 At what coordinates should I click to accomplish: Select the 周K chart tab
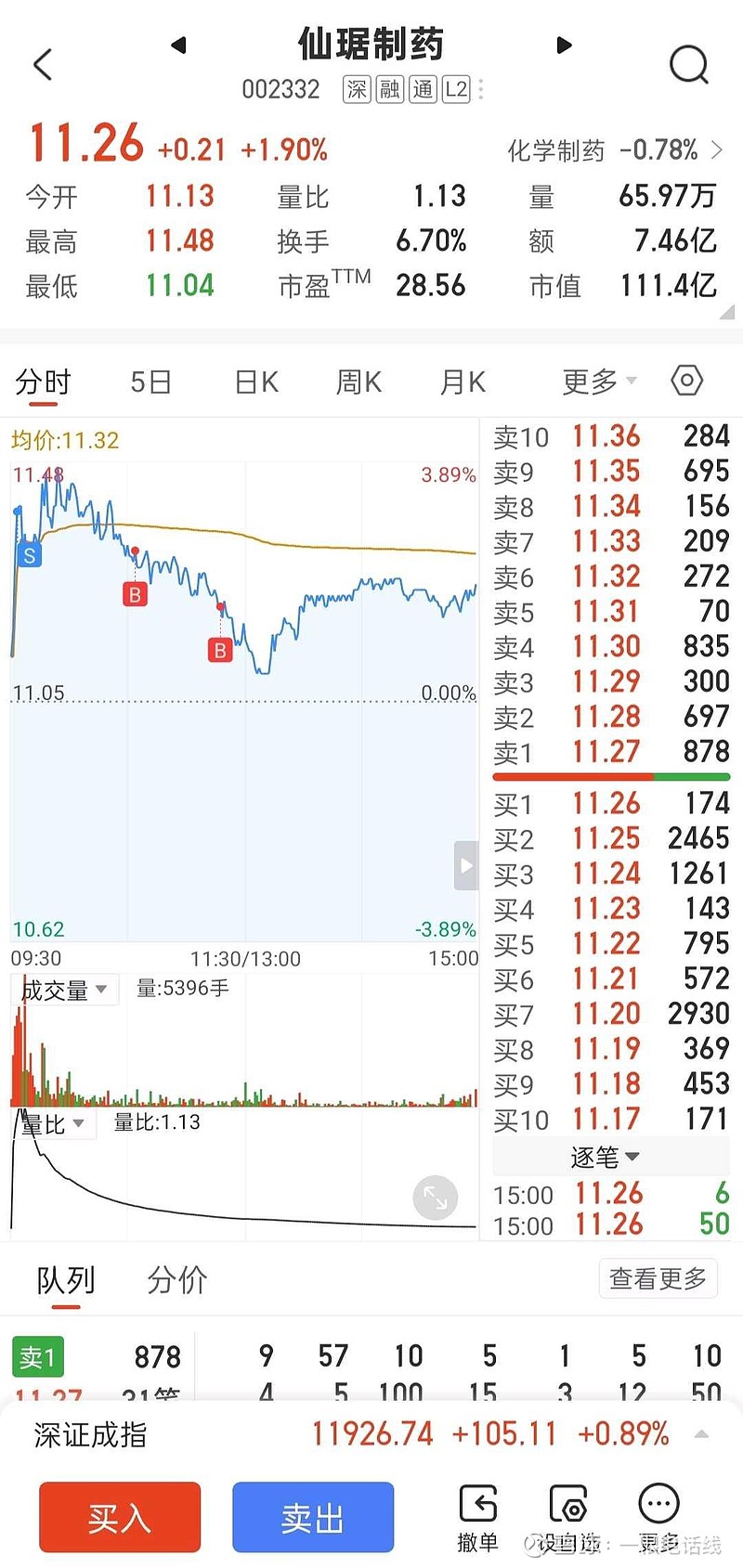point(358,382)
